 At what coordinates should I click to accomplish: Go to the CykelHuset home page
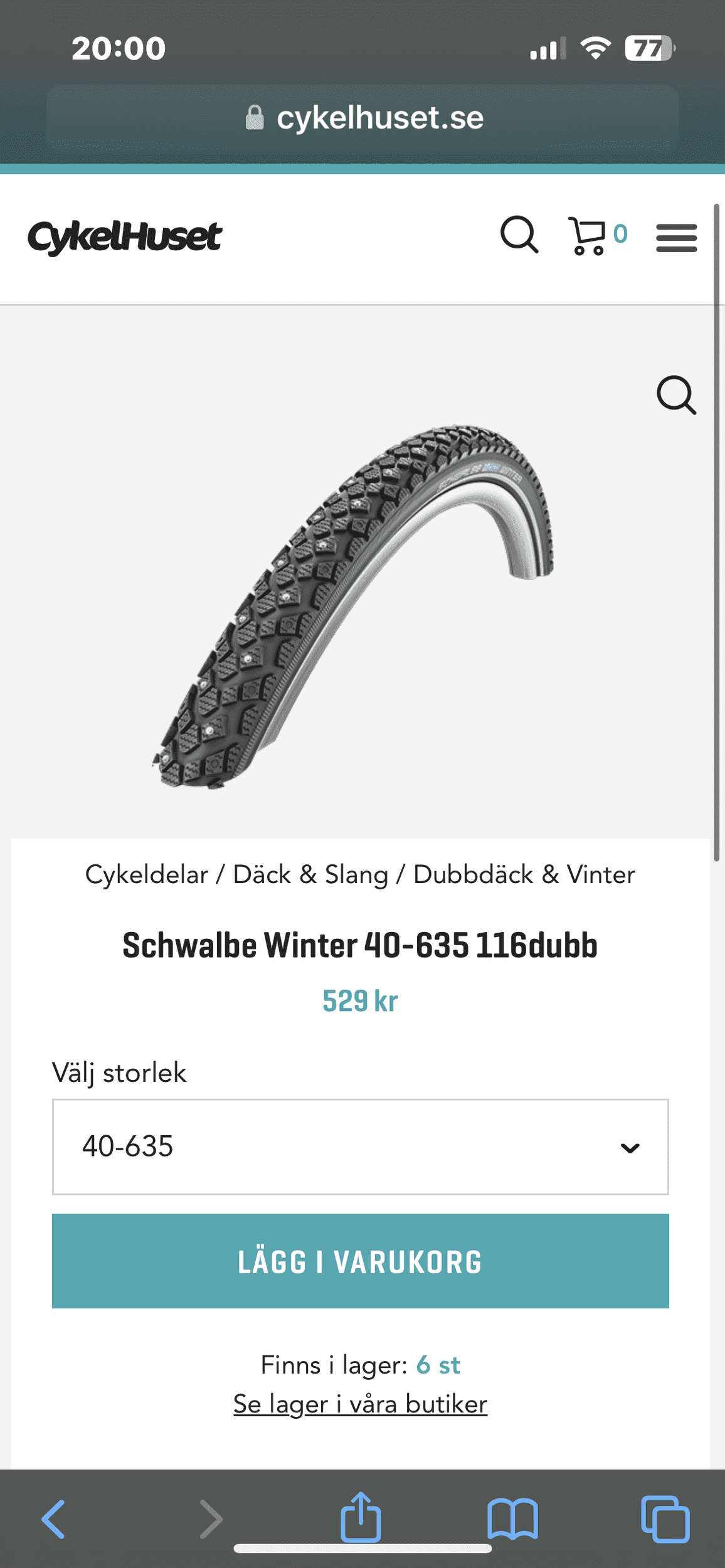point(124,237)
